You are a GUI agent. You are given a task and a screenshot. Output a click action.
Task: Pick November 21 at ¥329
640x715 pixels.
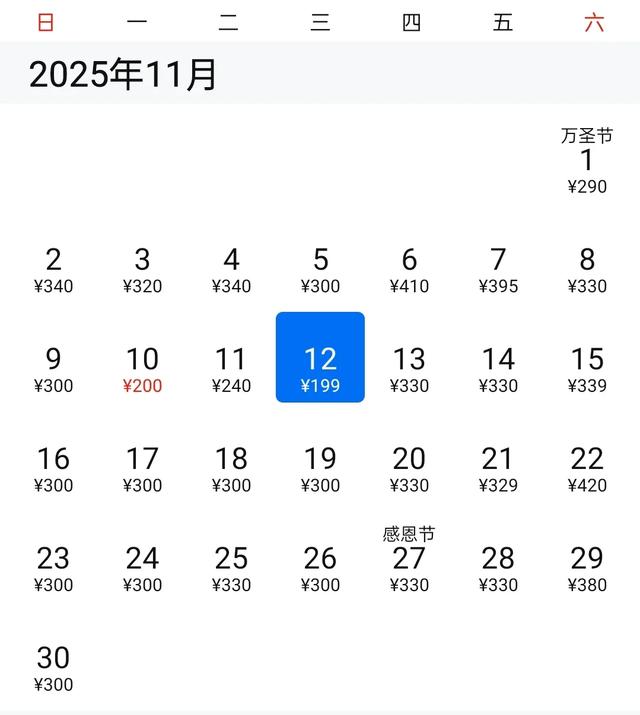(x=498, y=469)
